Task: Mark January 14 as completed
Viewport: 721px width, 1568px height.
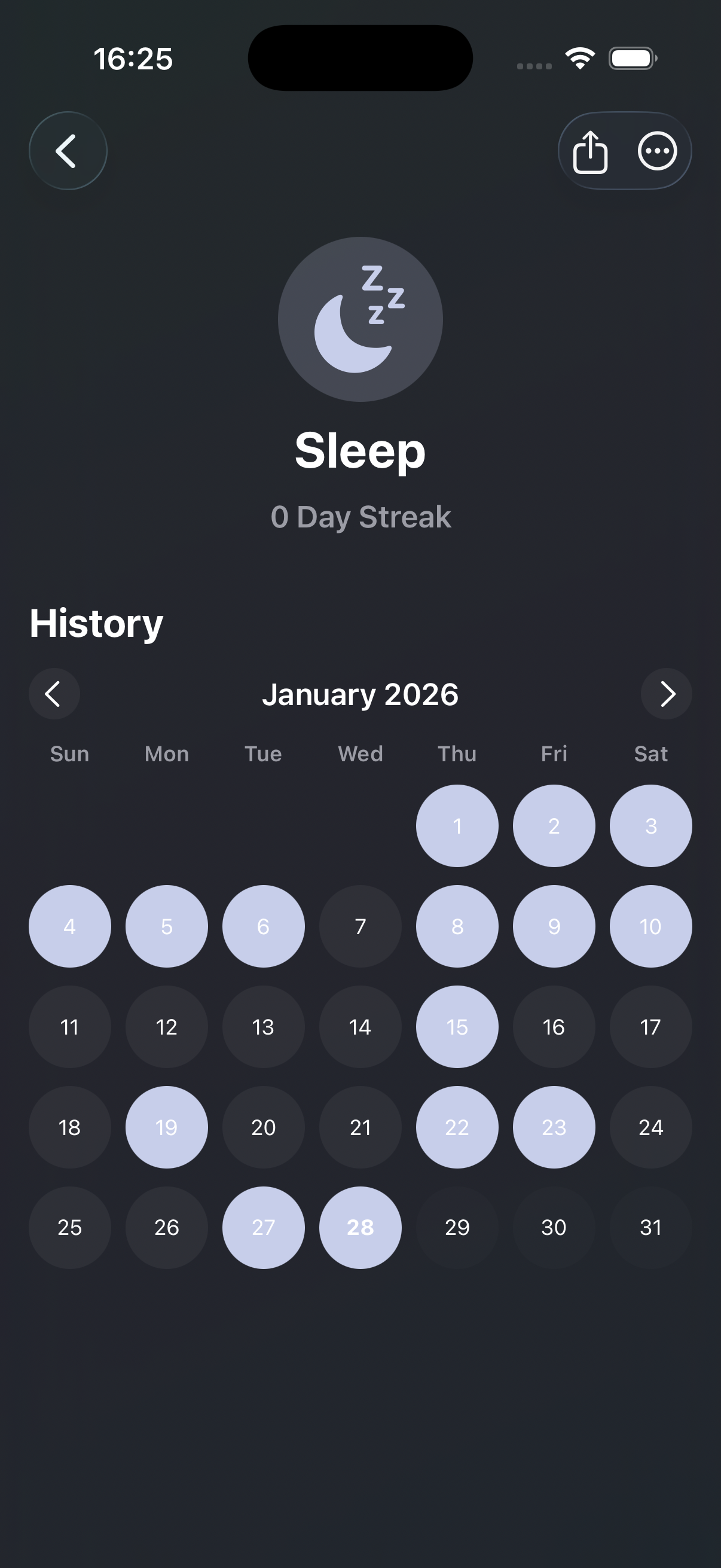Action: point(360,1027)
